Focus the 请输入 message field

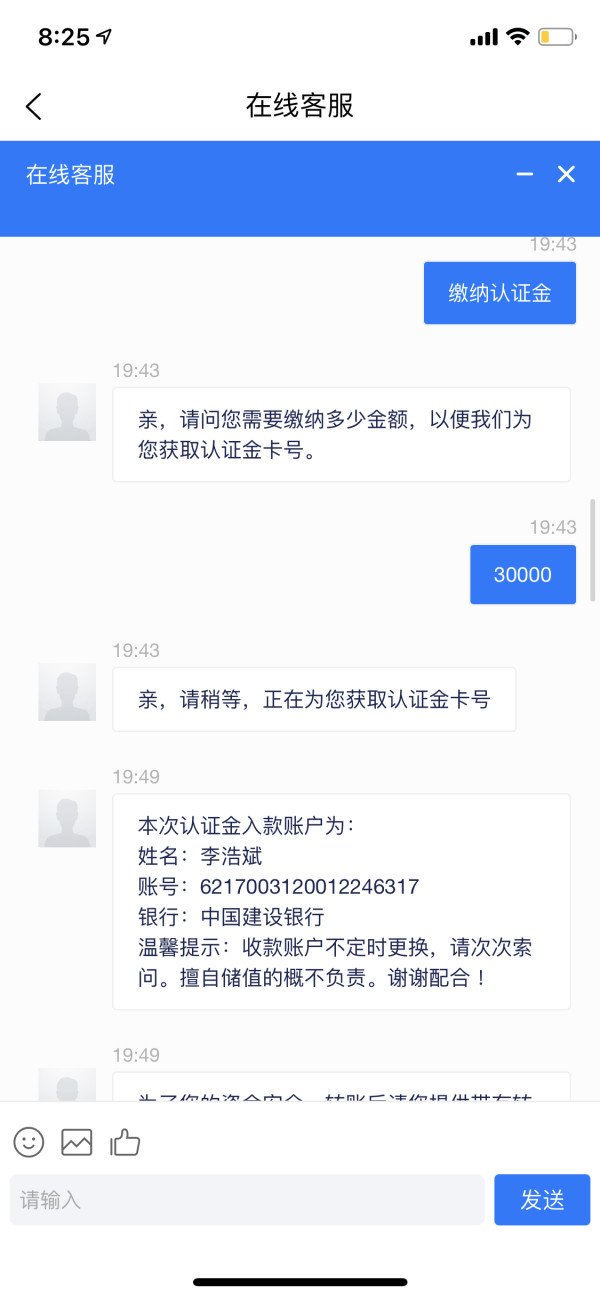point(247,1200)
